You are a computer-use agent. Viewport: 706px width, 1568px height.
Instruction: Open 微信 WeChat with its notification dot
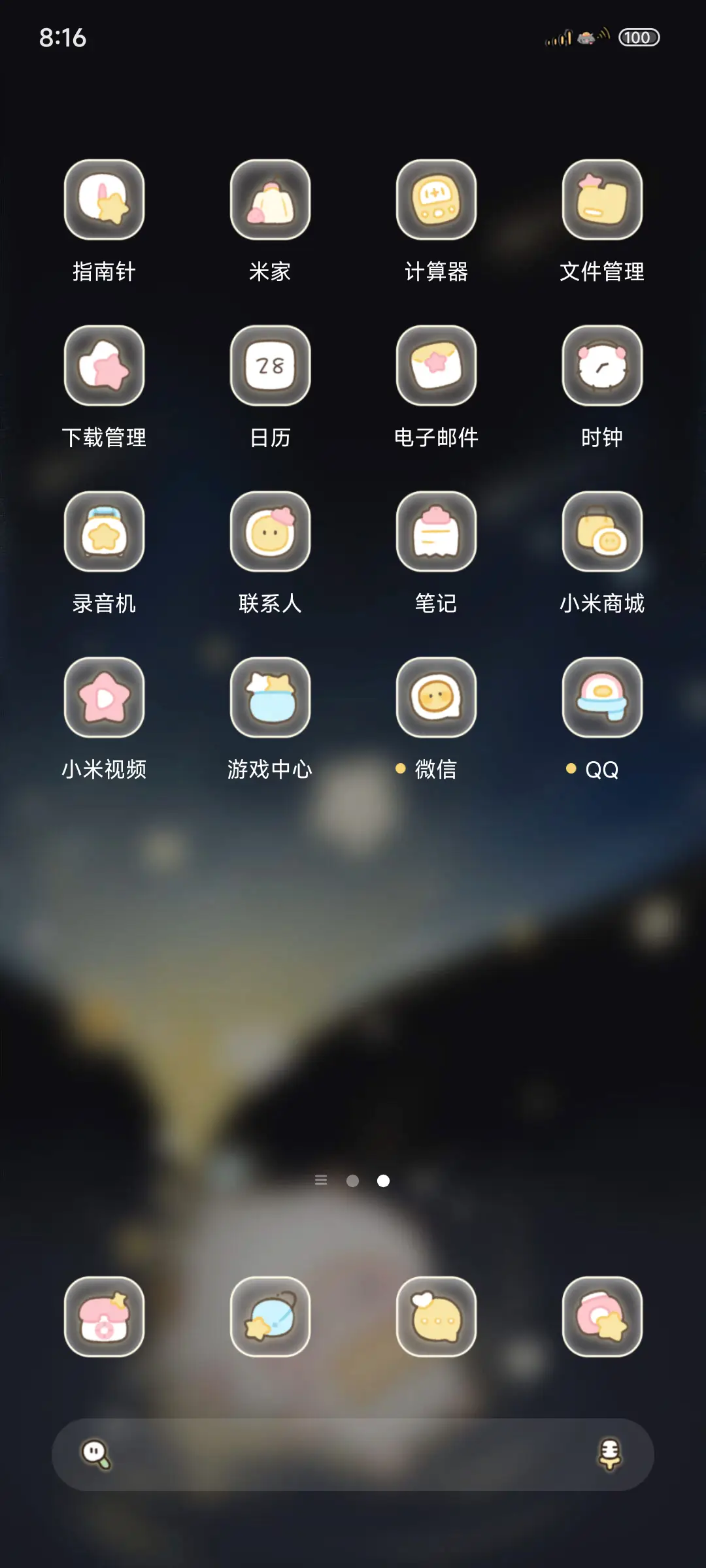coord(437,698)
